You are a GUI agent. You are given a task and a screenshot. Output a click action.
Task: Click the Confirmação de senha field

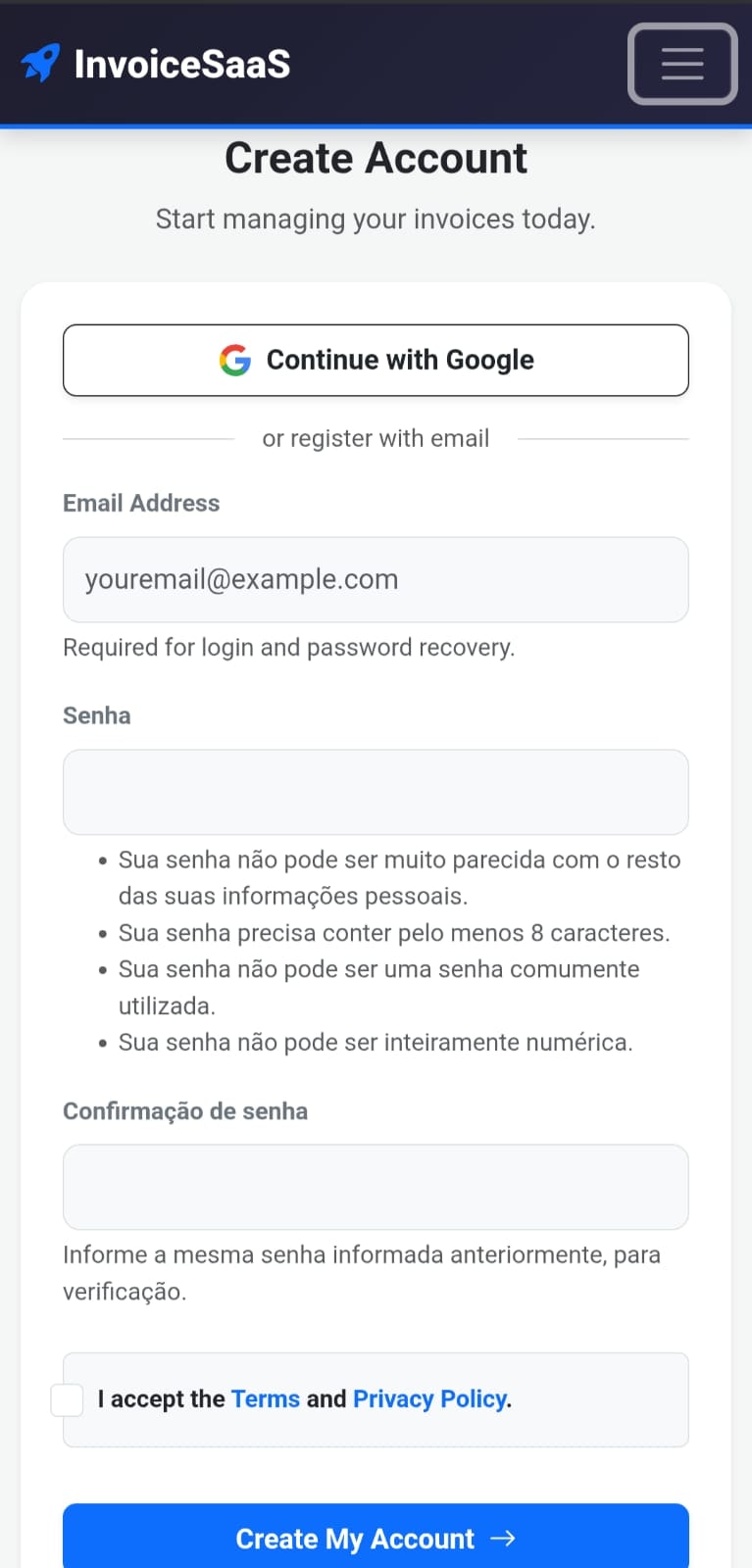point(376,1186)
